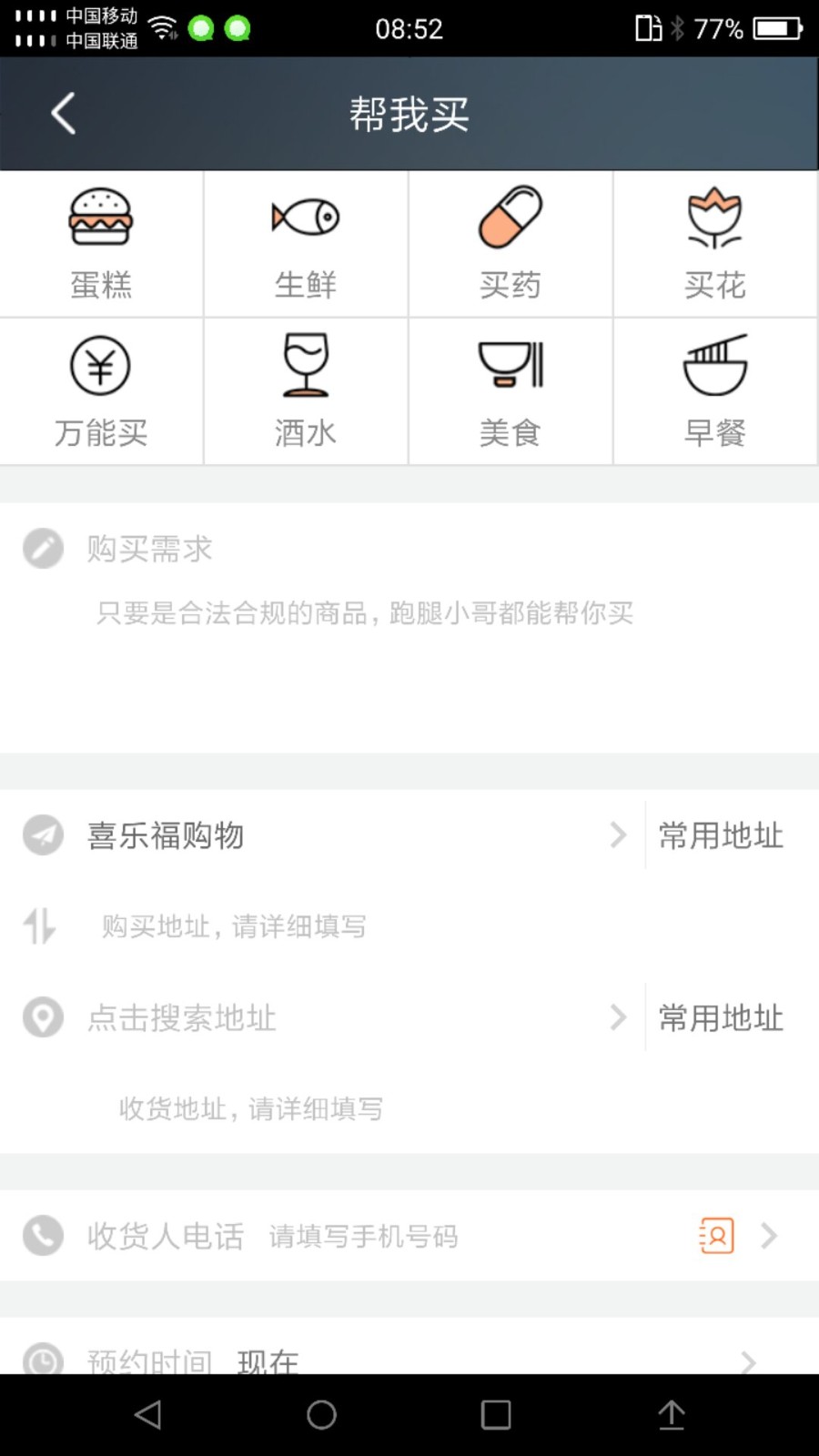Open the contacts picker beside the phone field

click(715, 1236)
